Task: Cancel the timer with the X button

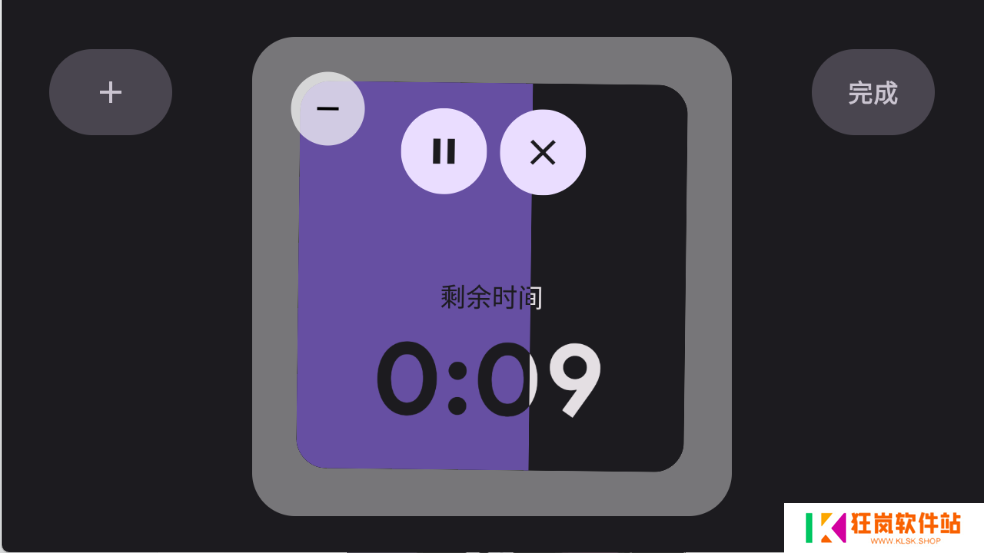Action: (542, 152)
